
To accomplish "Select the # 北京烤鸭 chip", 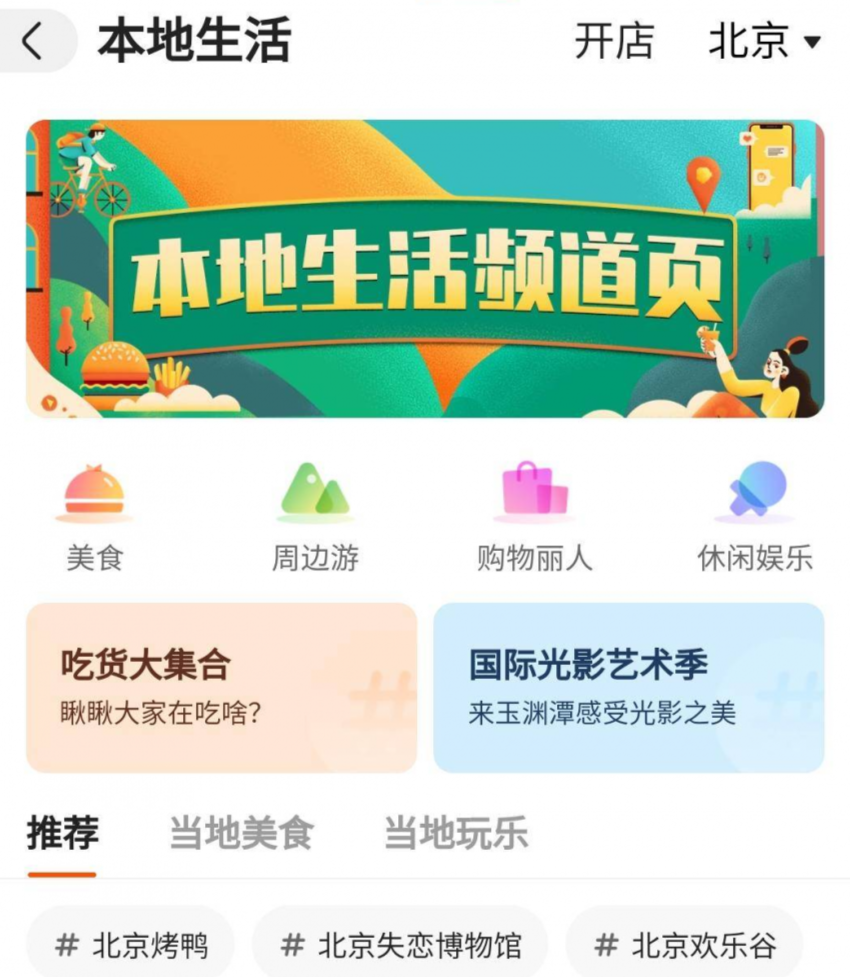I will pyautogui.click(x=131, y=944).
